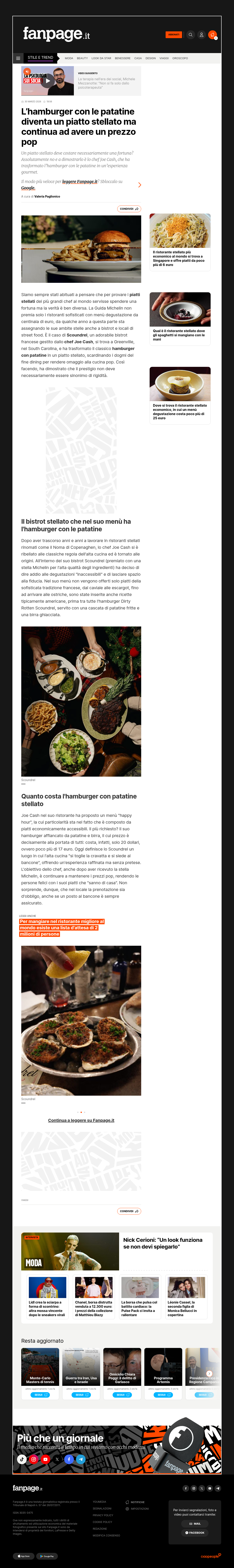Tap the orange Abbonati button

[174, 35]
